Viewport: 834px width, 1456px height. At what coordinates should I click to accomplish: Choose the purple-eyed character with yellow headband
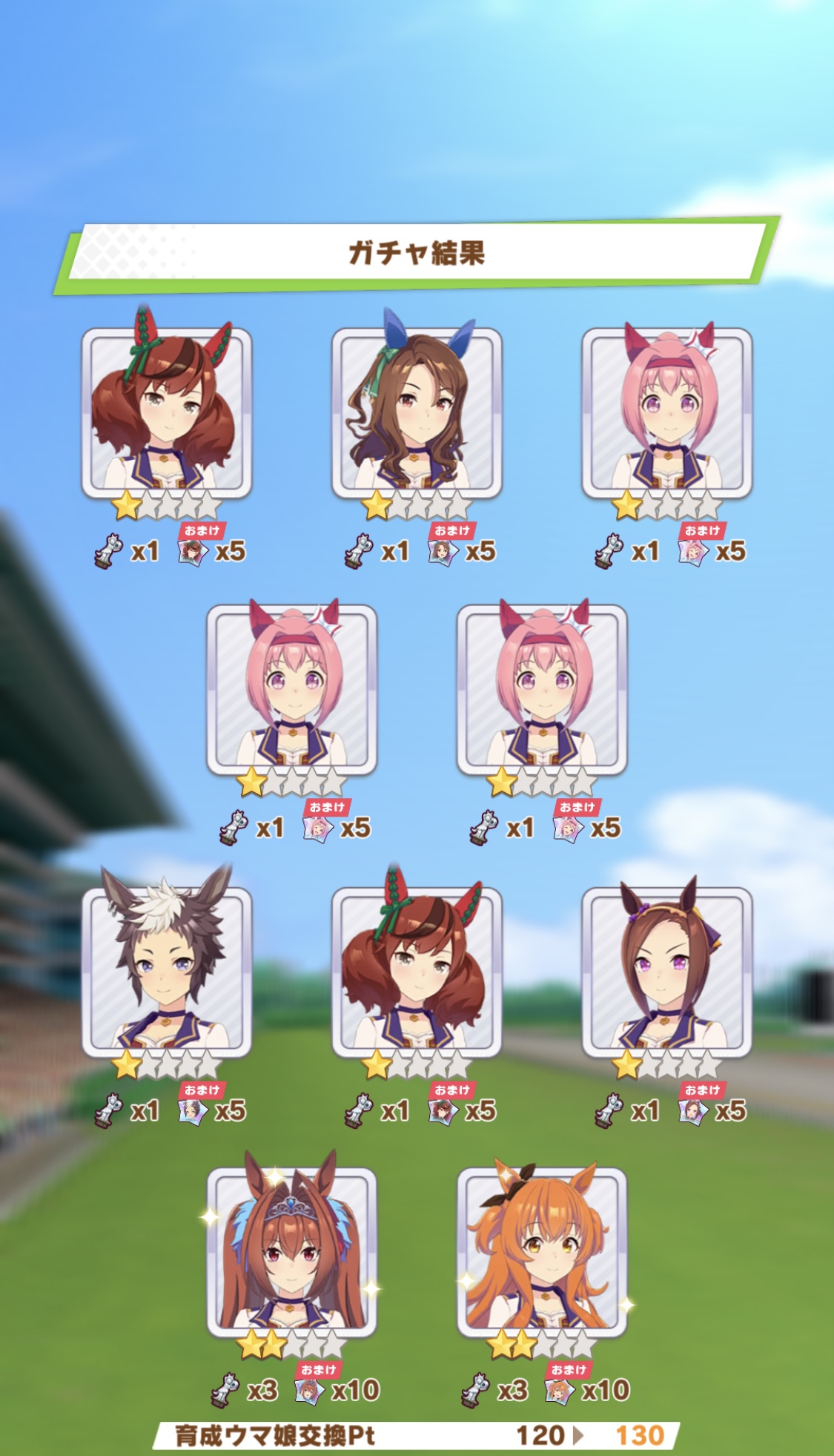(667, 972)
